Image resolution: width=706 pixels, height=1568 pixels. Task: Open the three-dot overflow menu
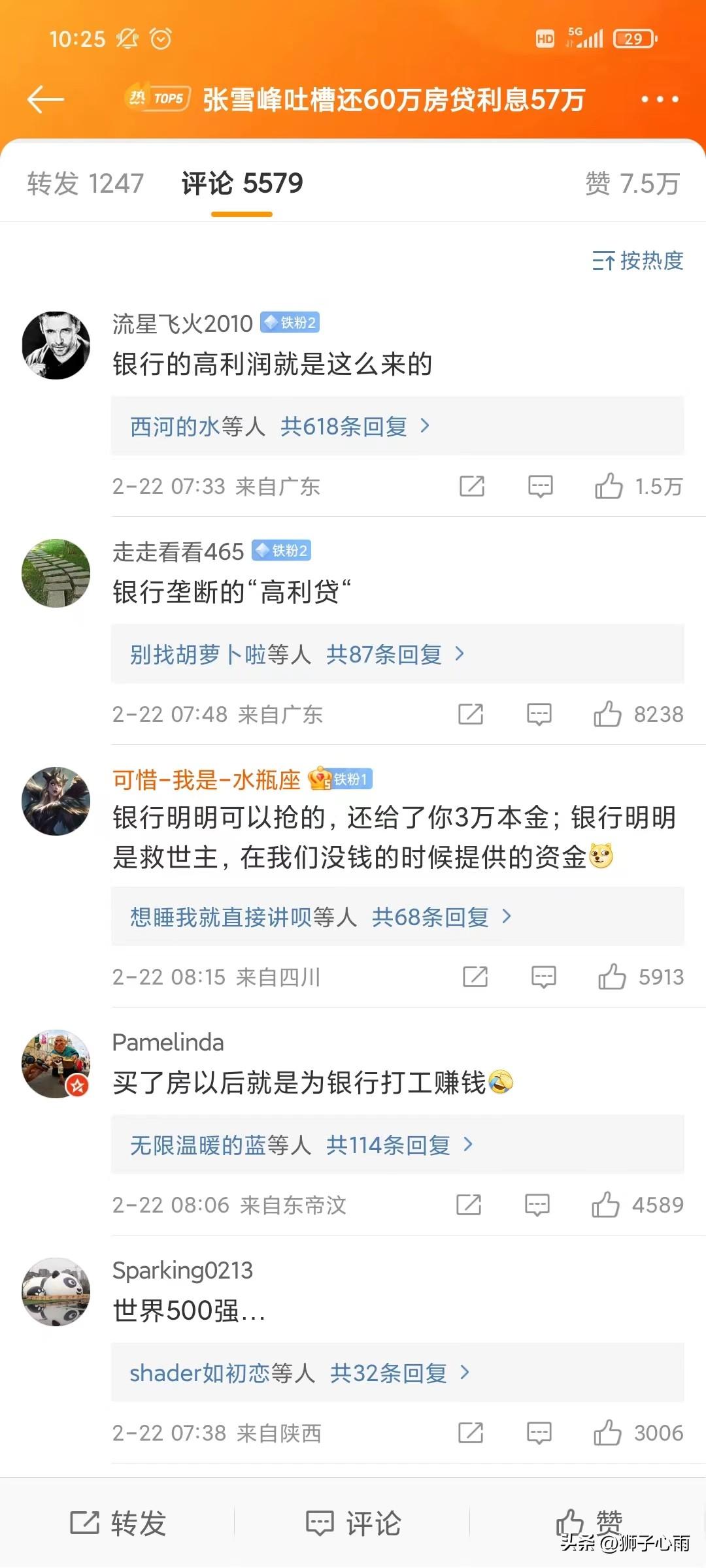[x=659, y=99]
